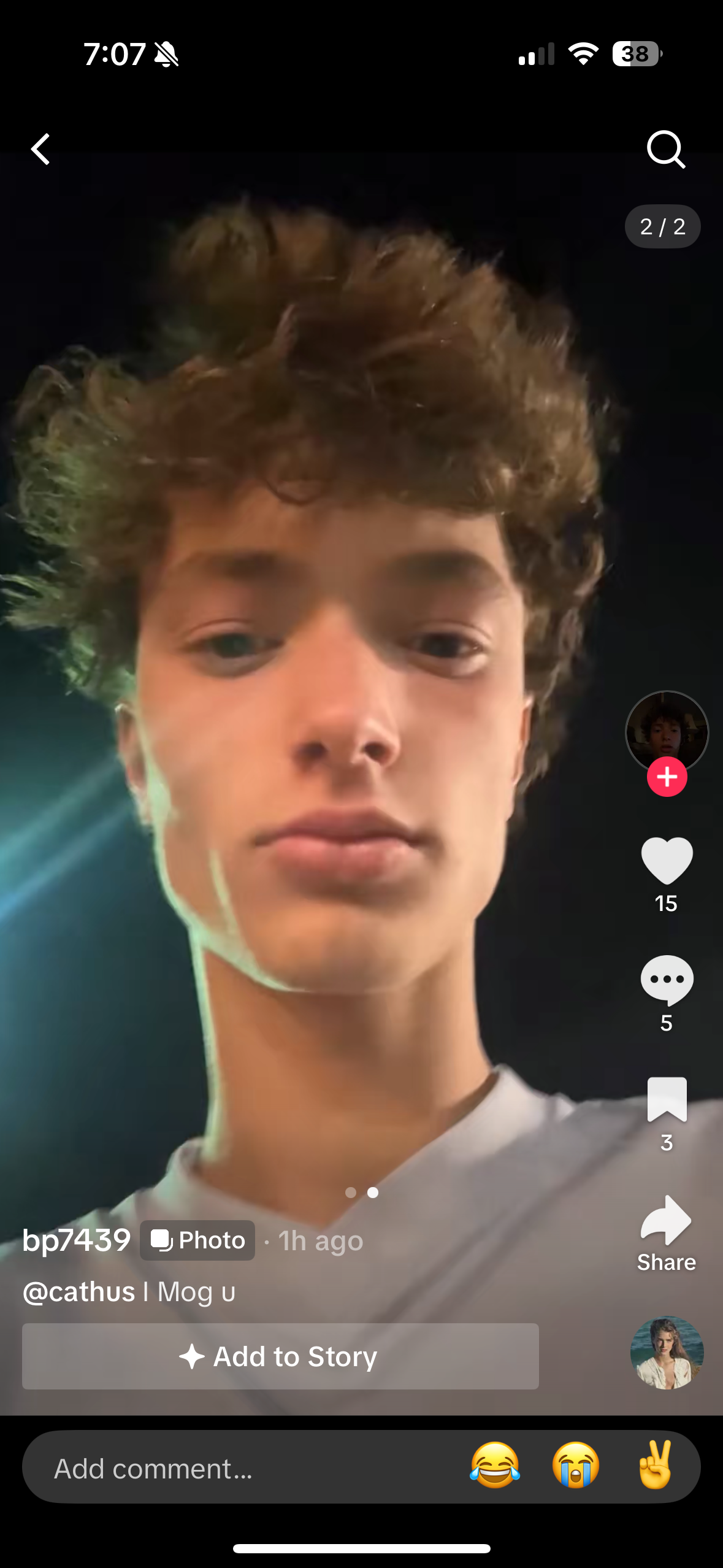Insert the victory hand emoji
723x1568 pixels.
(656, 1466)
